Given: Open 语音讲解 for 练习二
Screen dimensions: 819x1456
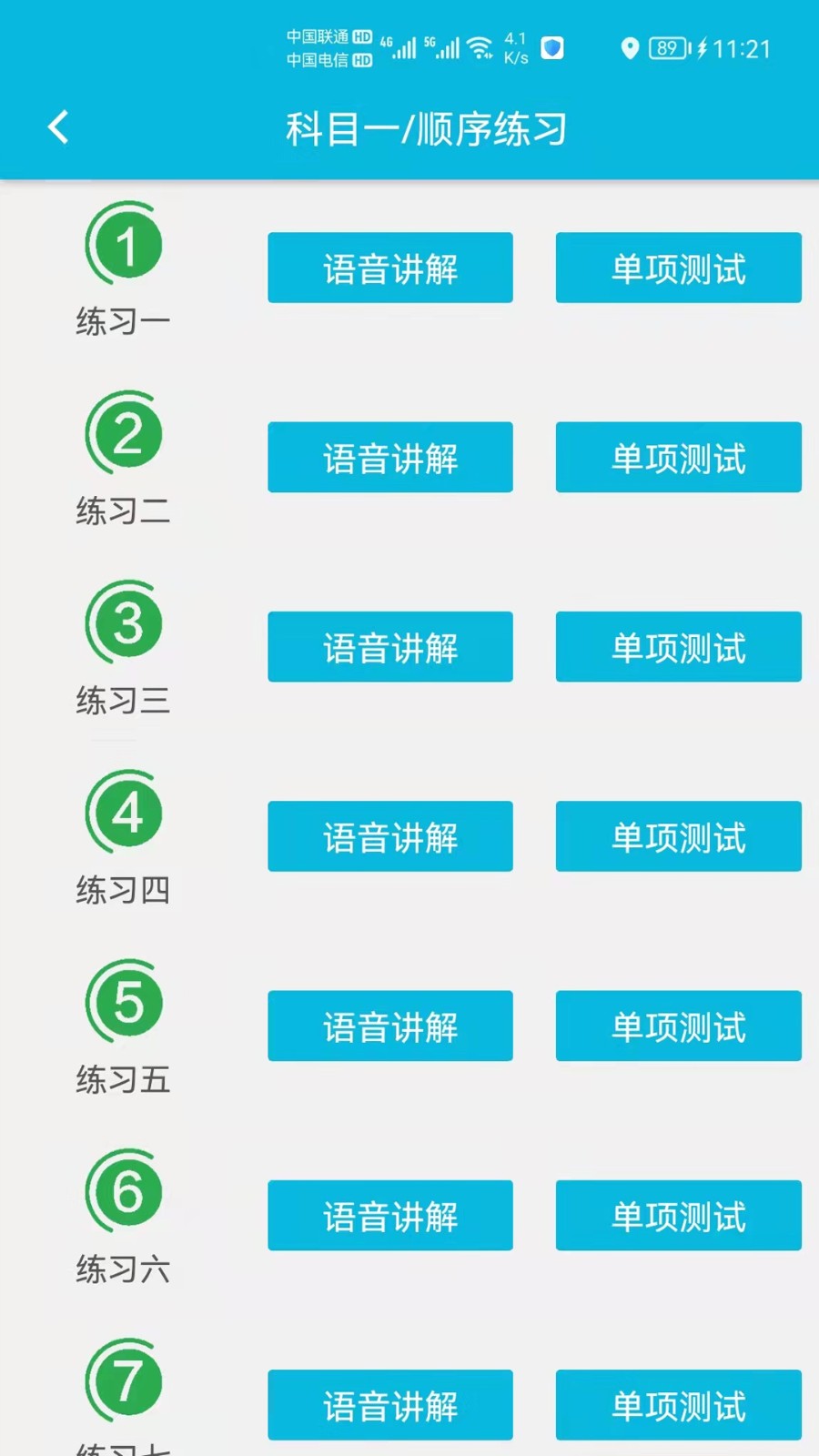Looking at the screenshot, I should tap(389, 457).
